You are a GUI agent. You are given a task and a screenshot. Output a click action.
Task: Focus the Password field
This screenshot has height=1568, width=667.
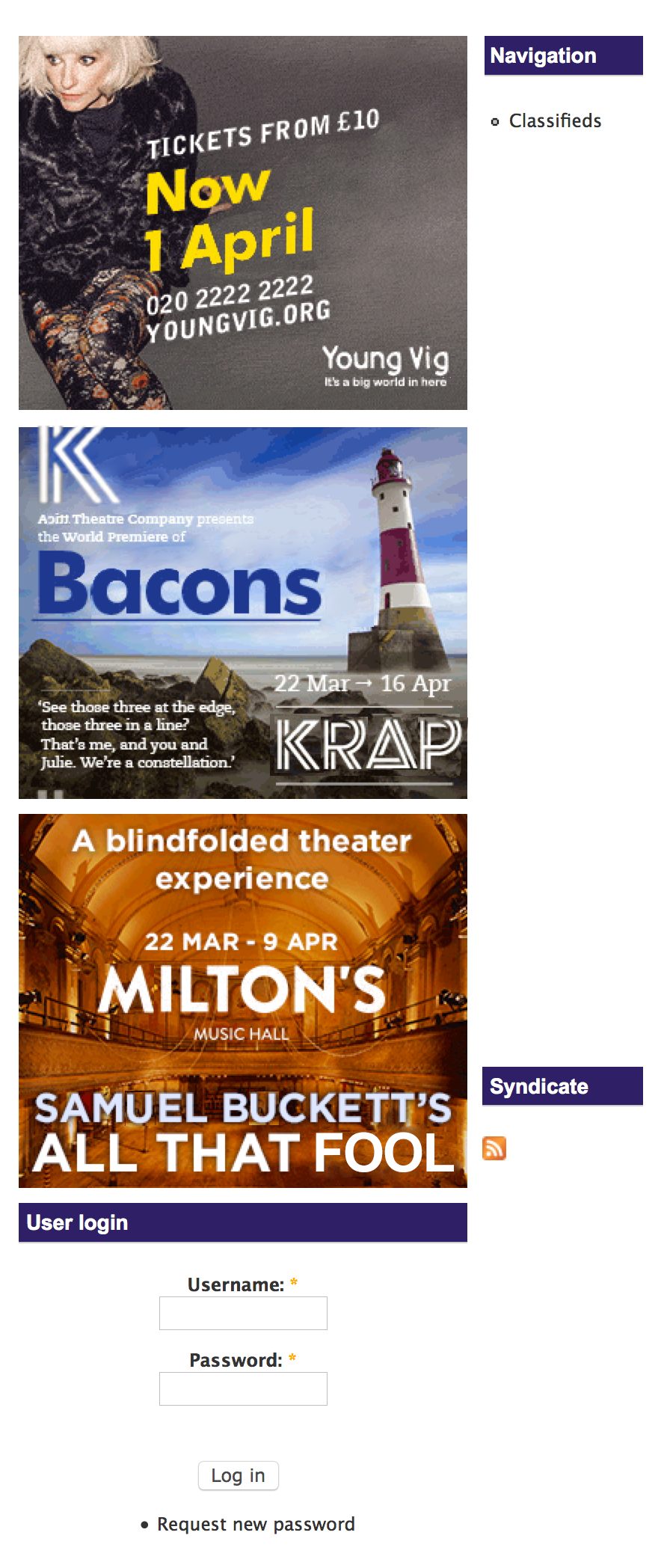(x=243, y=1388)
